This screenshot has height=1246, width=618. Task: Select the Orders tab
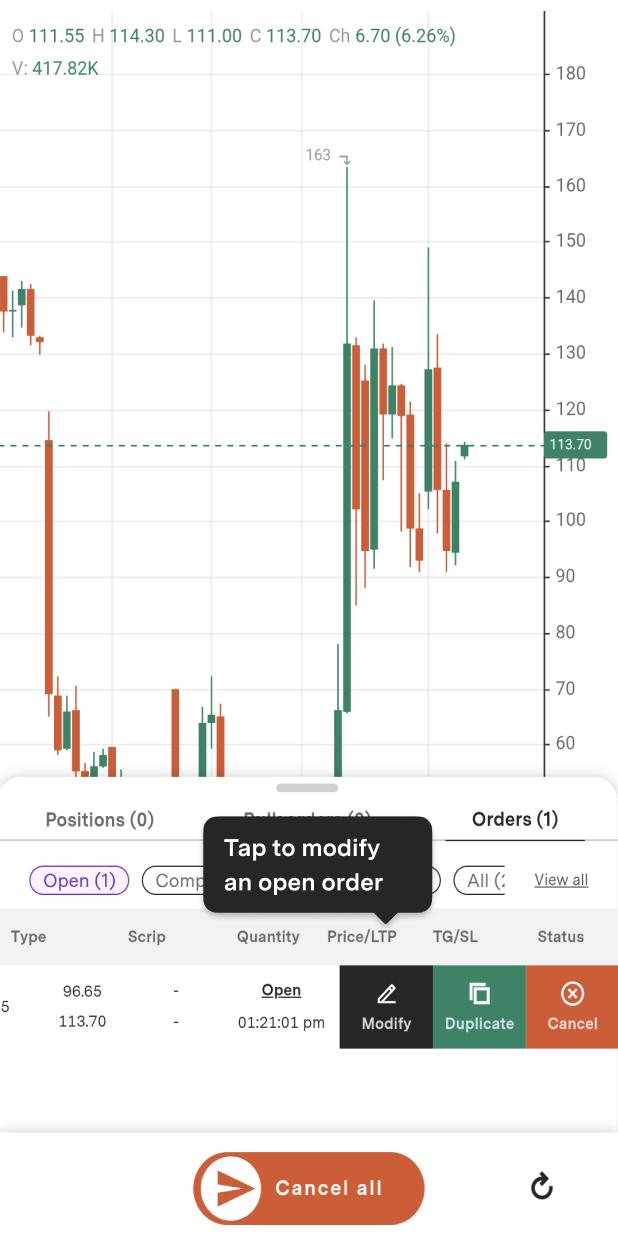(515, 820)
